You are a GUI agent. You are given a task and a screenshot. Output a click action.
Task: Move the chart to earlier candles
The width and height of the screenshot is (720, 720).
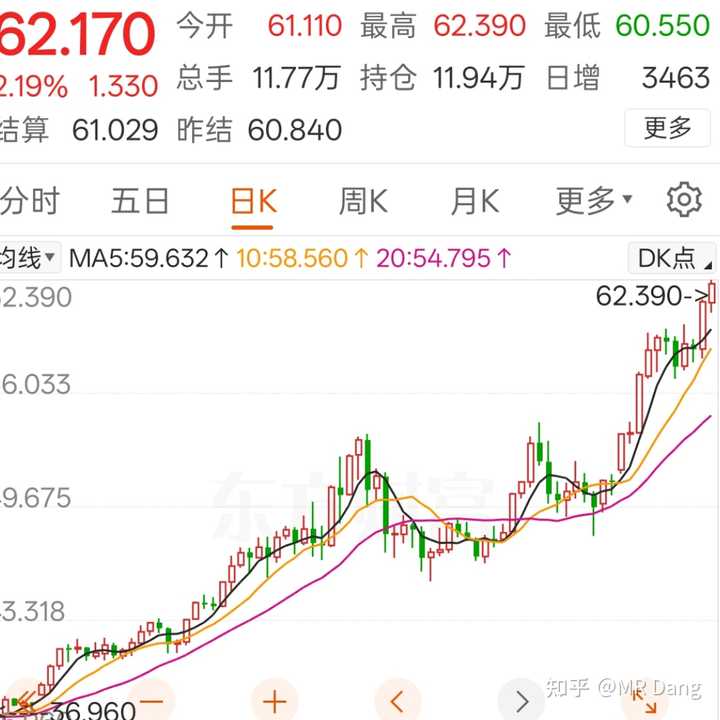398,698
